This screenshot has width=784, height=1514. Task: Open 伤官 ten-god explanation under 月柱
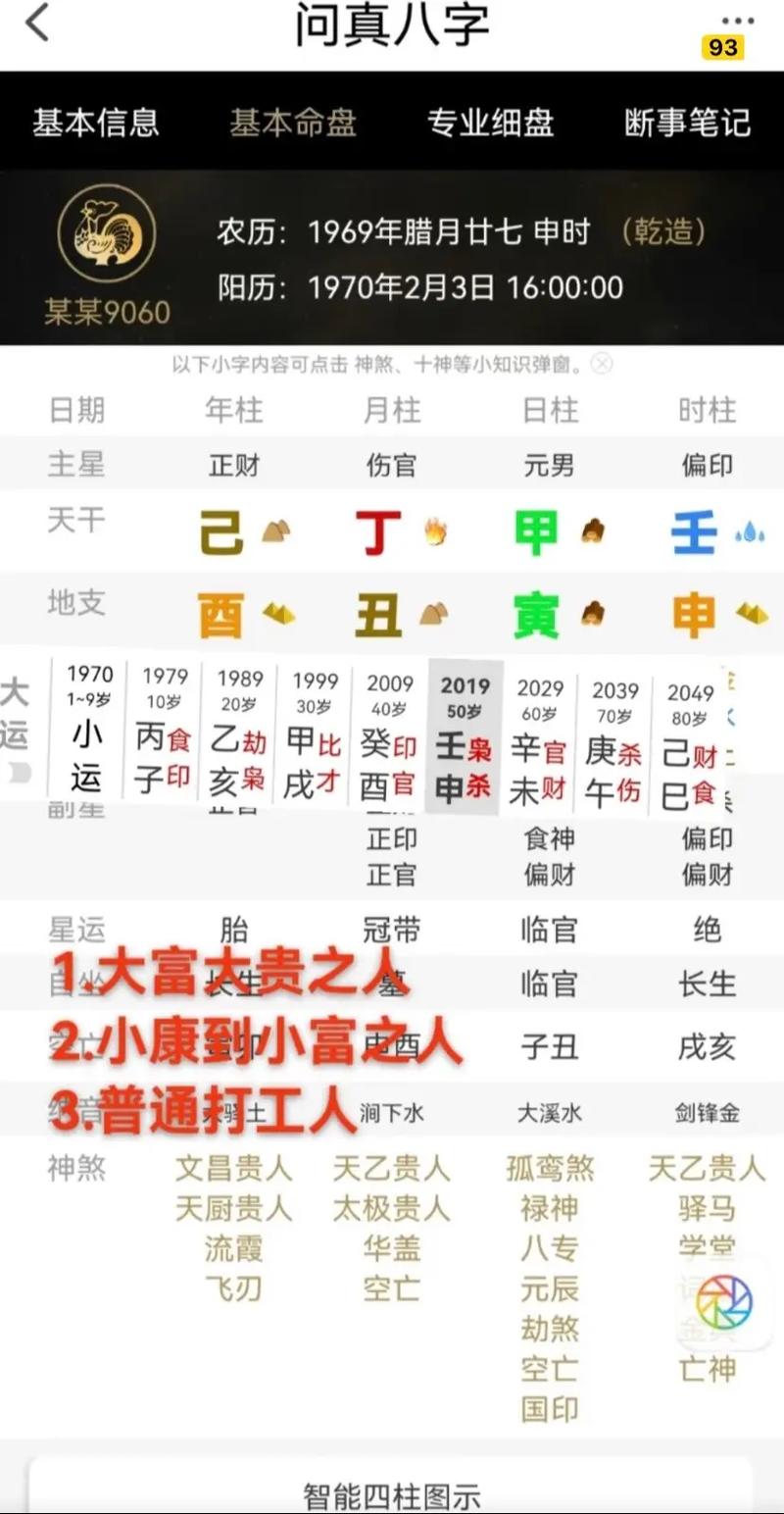[391, 465]
